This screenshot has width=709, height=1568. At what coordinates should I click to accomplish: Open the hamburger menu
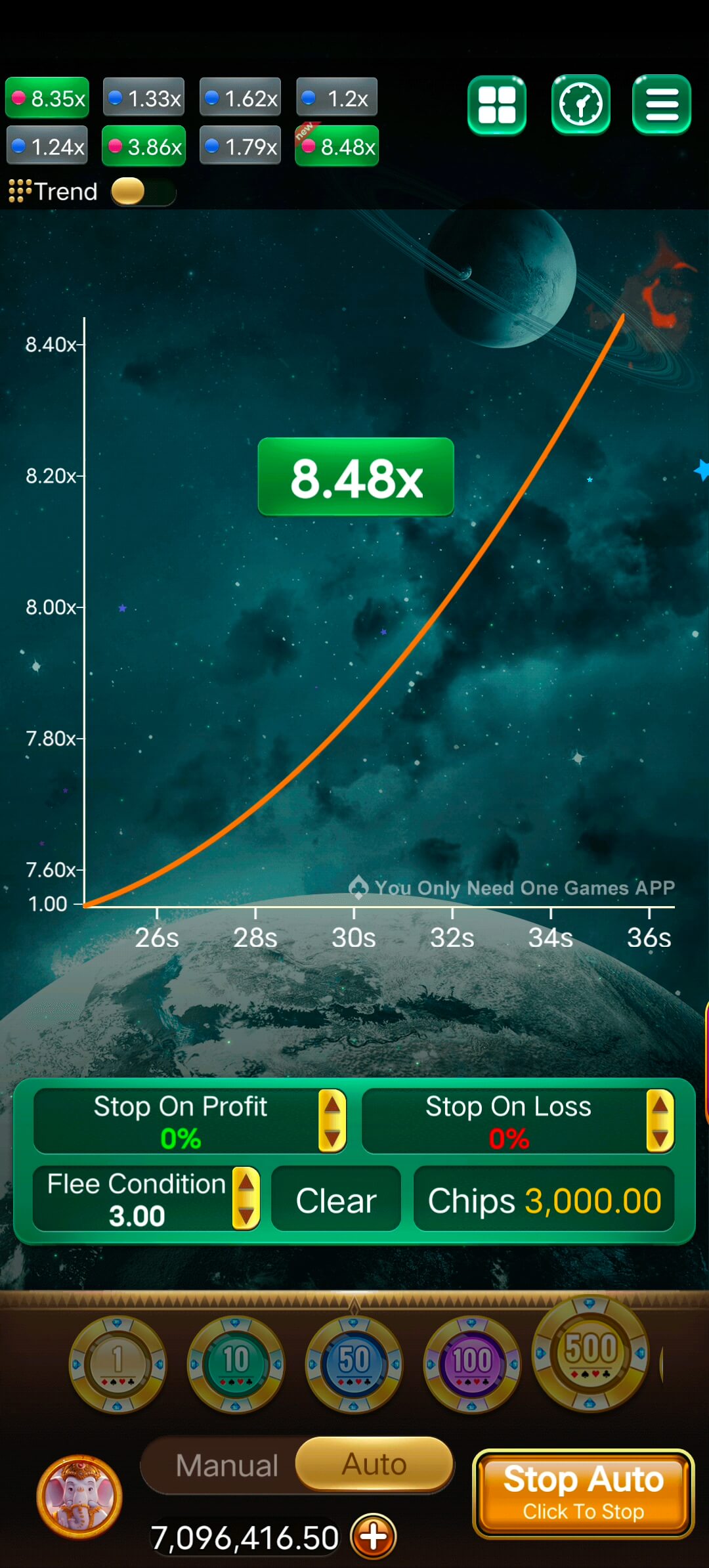click(x=661, y=105)
